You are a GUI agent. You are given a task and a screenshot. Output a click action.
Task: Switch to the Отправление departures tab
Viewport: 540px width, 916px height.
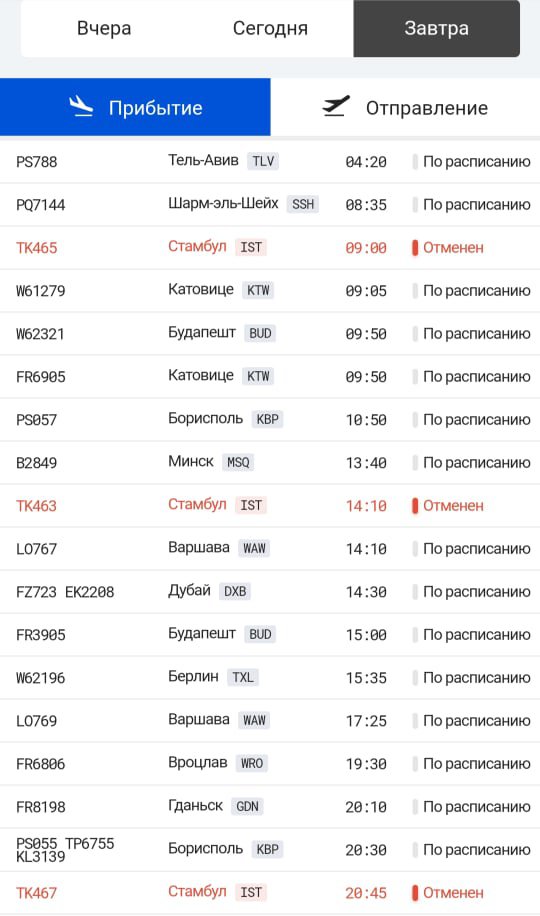(405, 107)
